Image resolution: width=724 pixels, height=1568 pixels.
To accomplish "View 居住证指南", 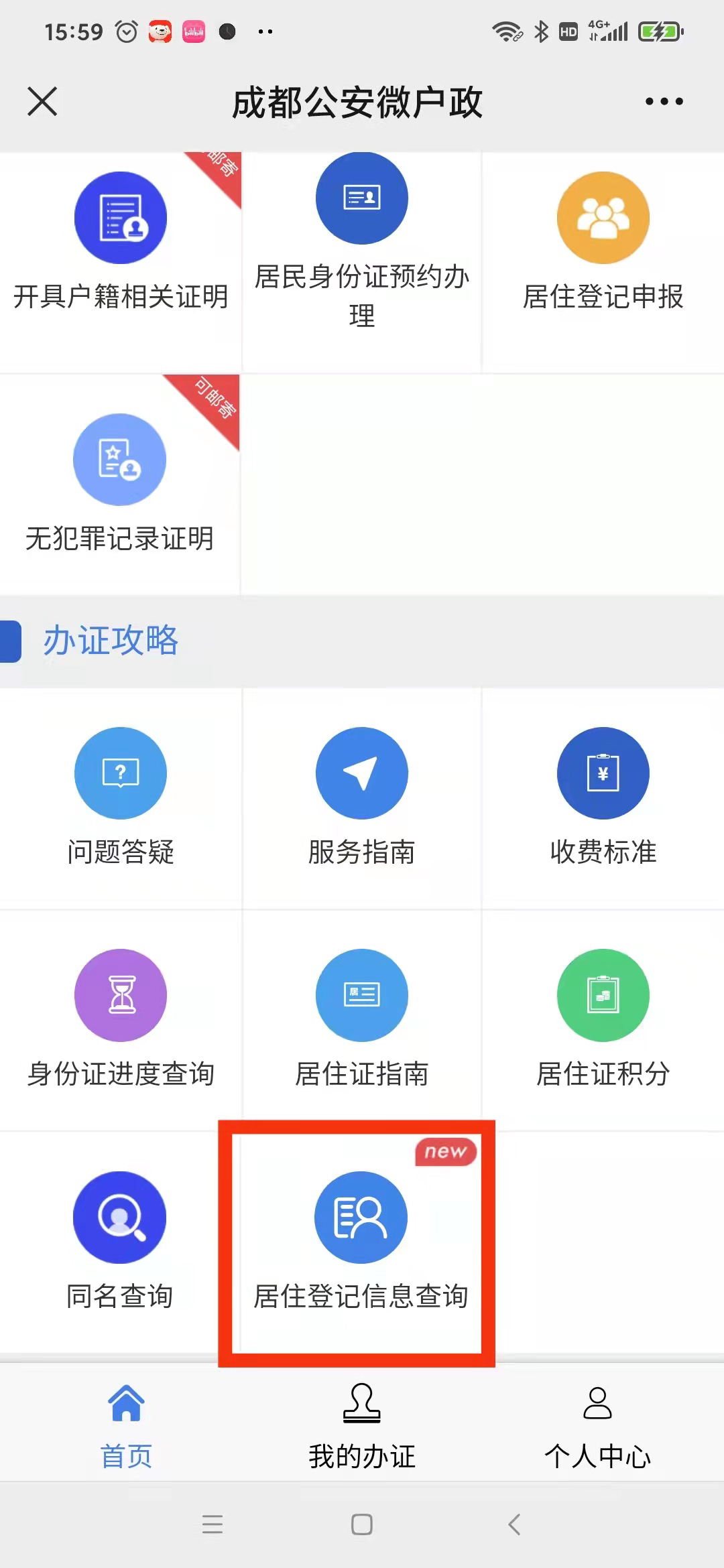I will click(x=362, y=1019).
